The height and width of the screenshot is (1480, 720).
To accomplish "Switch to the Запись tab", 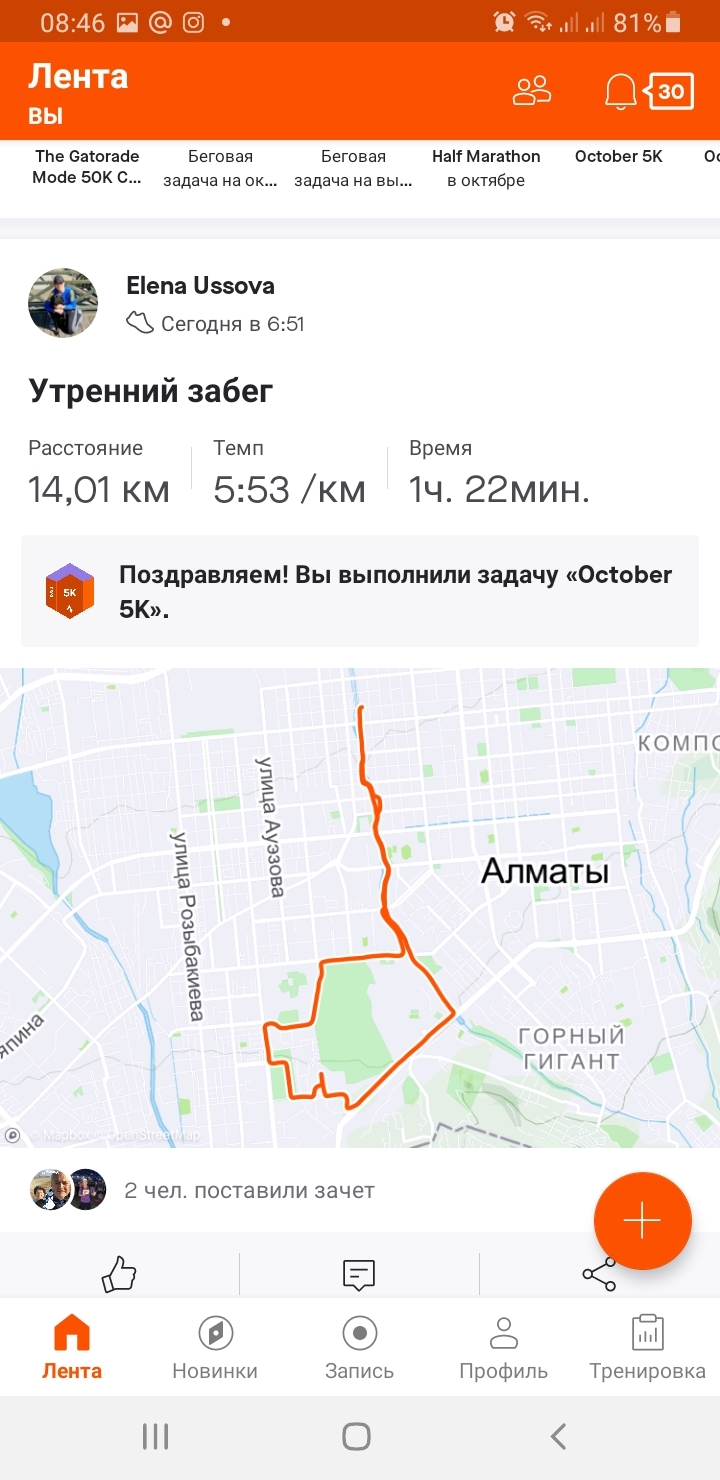I will [359, 1347].
